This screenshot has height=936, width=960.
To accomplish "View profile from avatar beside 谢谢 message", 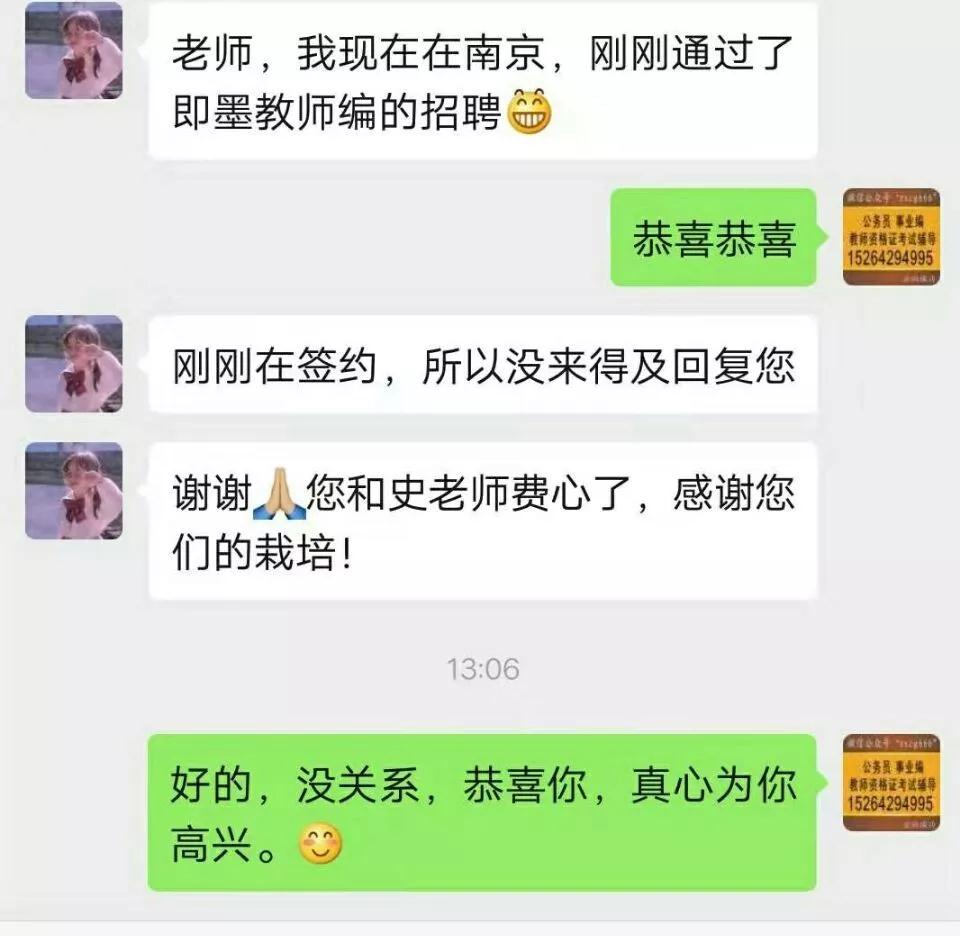I will click(74, 491).
